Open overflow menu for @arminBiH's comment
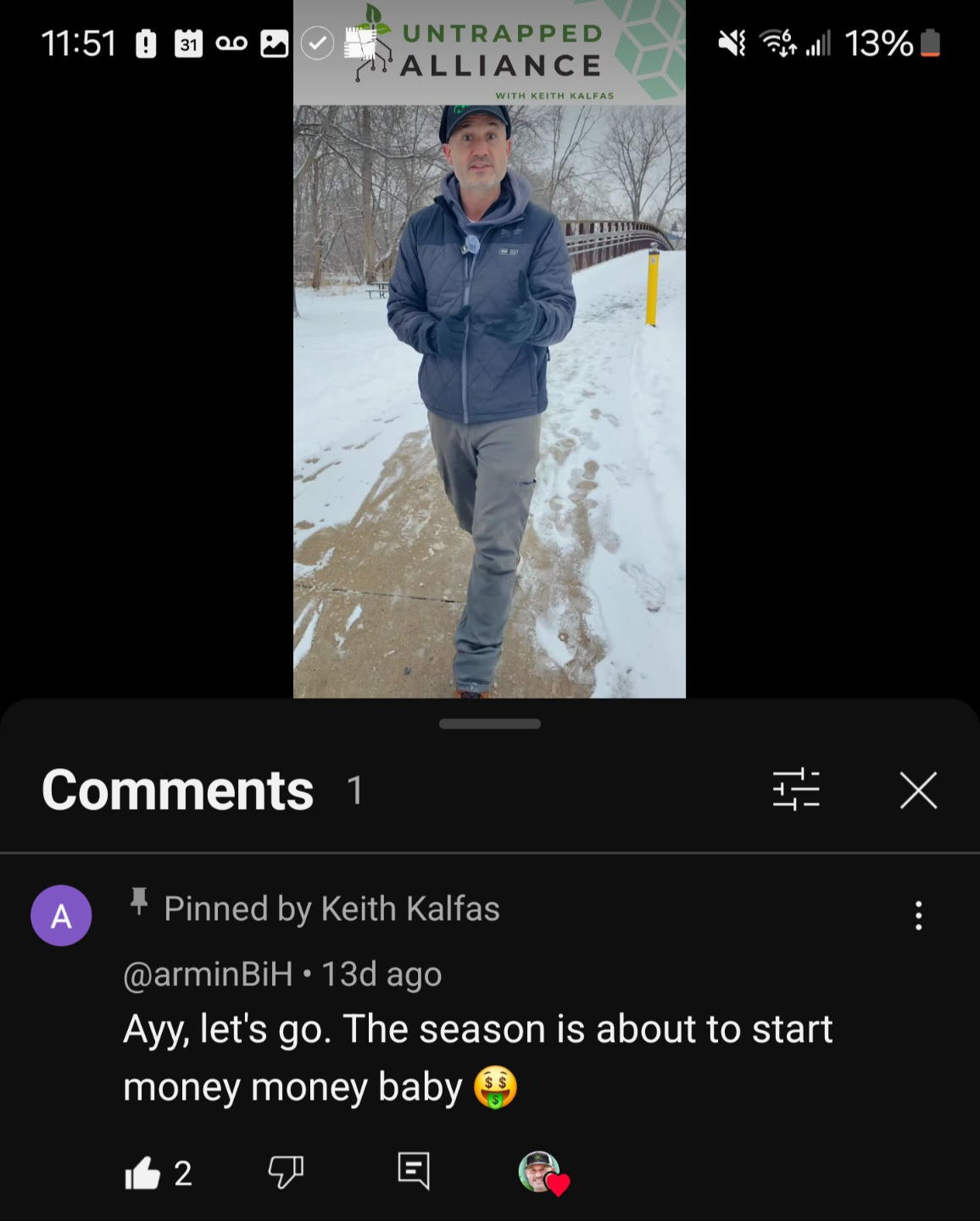 (918, 916)
